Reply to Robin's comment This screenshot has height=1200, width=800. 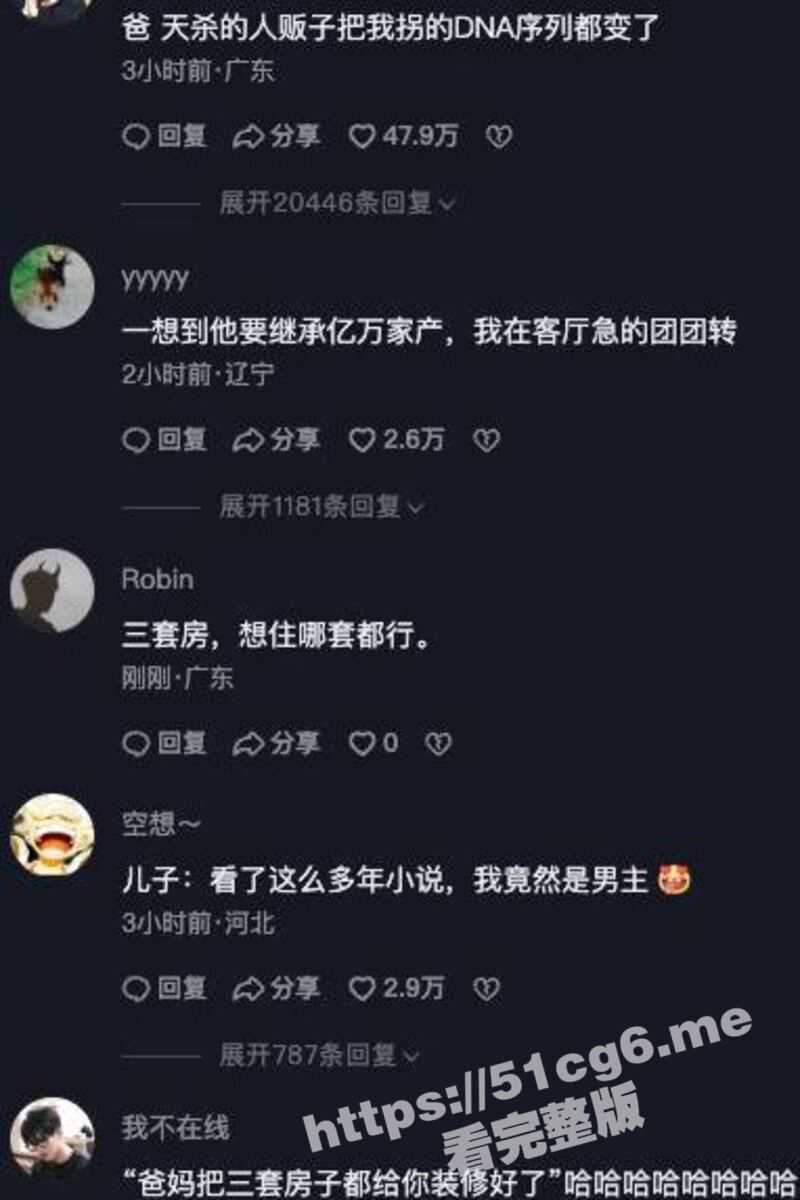[165, 743]
